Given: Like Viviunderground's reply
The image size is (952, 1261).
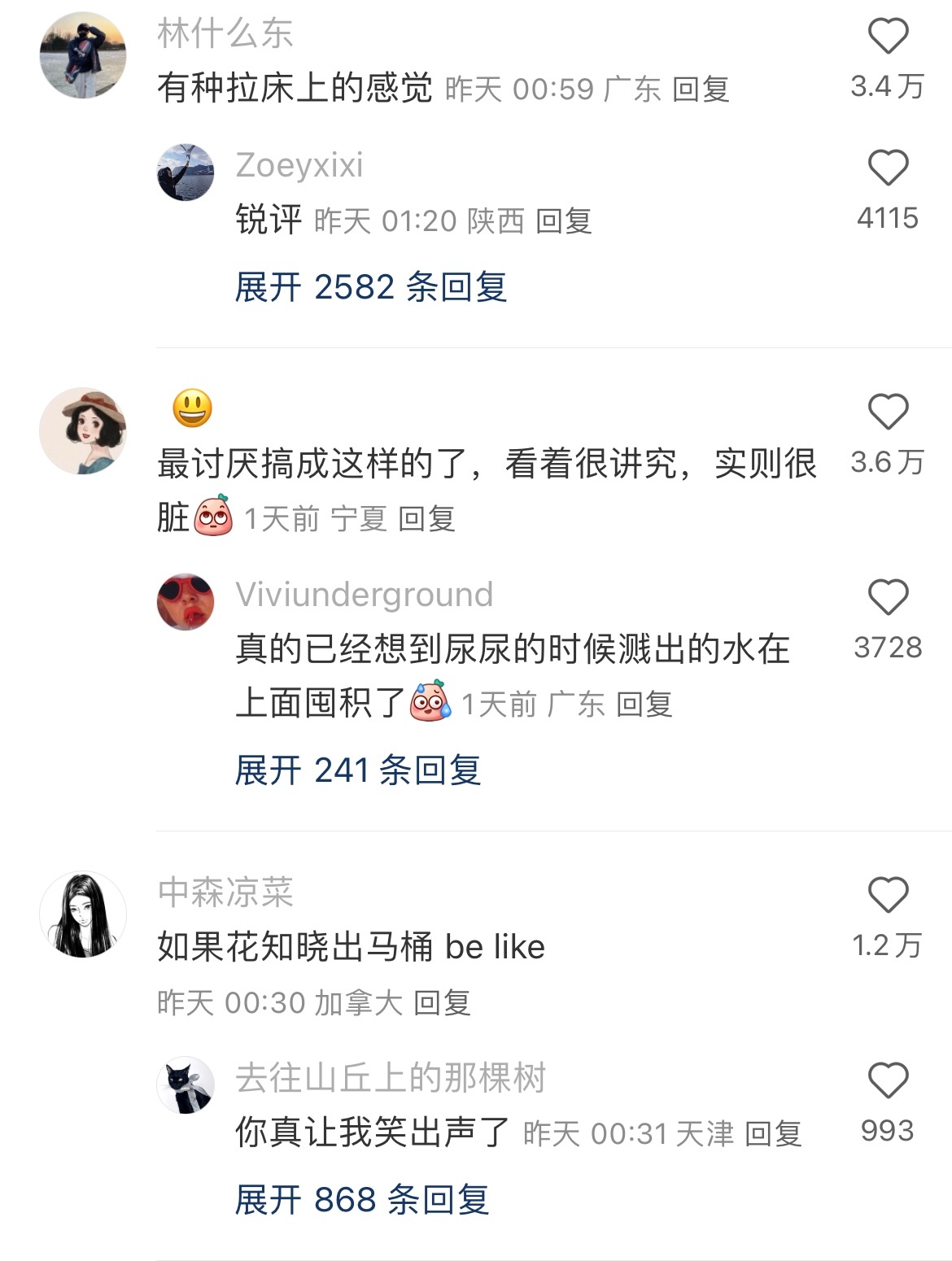Looking at the screenshot, I should click(888, 598).
